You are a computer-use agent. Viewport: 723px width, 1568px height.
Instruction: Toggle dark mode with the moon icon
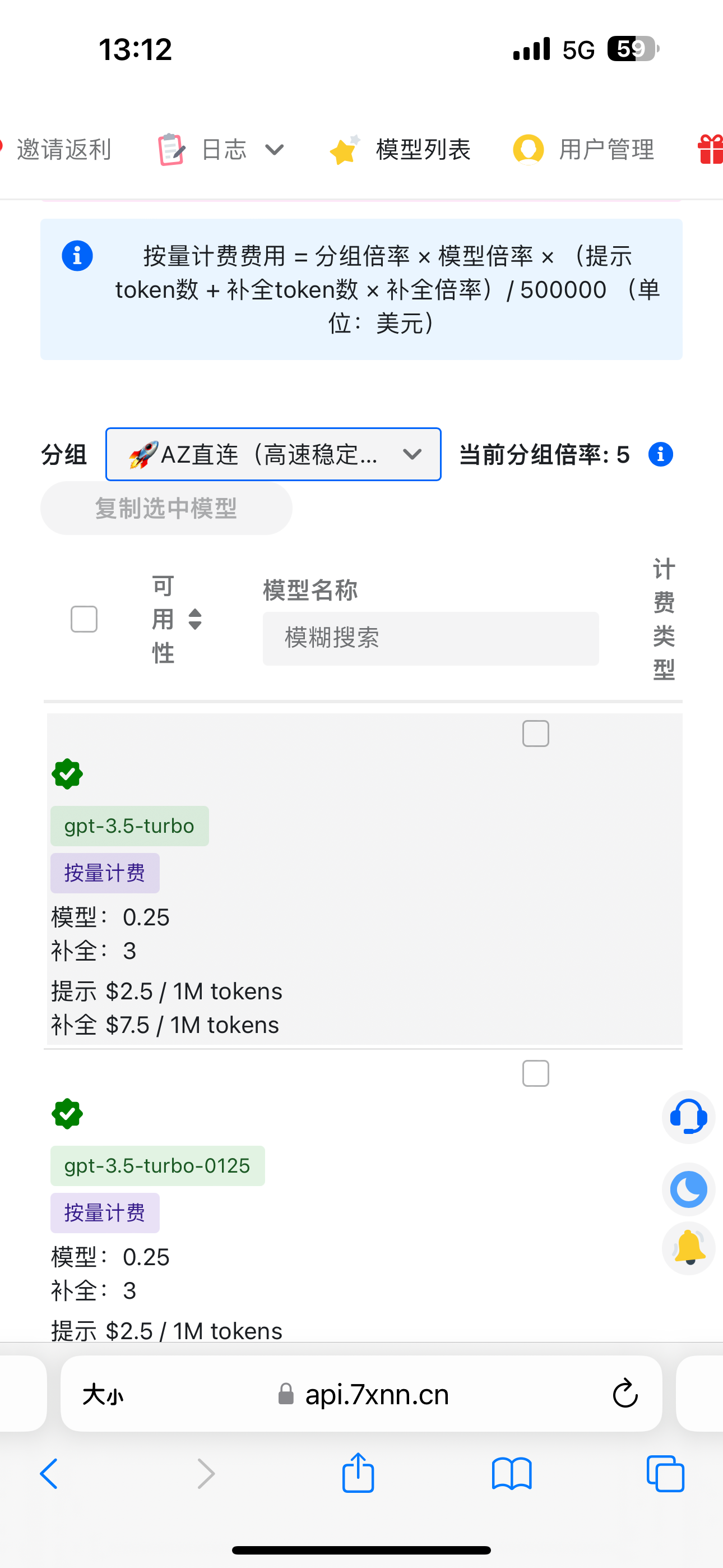pos(688,1189)
